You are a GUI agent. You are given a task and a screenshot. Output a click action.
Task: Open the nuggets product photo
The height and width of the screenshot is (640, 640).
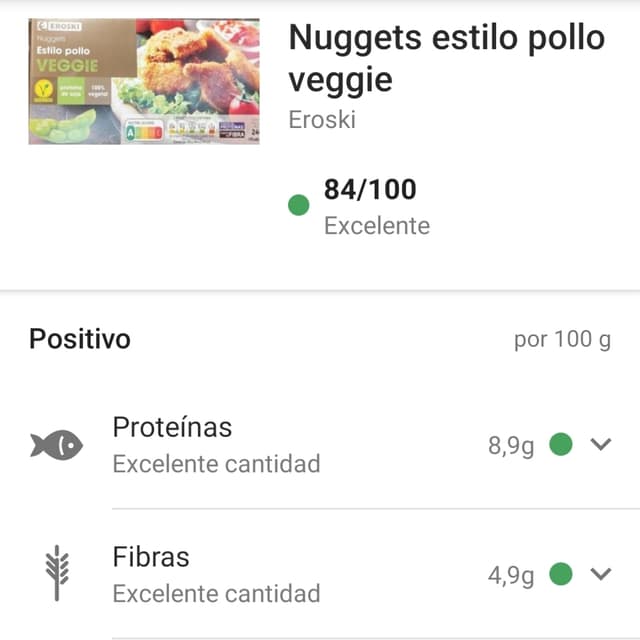click(144, 81)
